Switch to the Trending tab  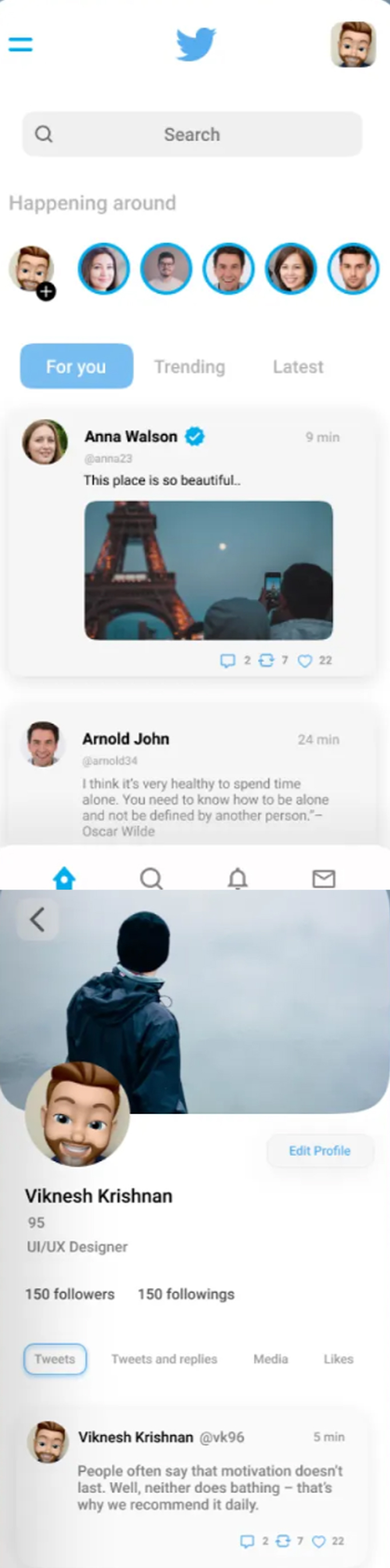tap(189, 366)
